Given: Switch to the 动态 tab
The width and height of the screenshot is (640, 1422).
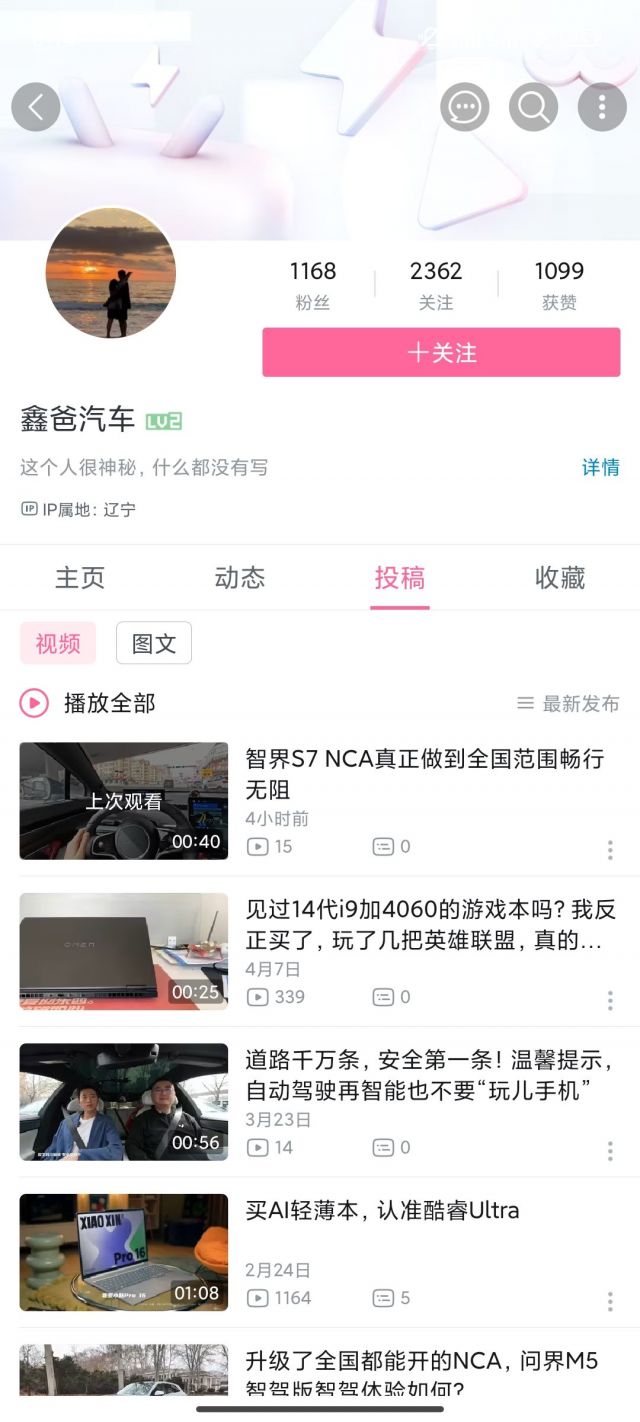Looking at the screenshot, I should click(240, 578).
